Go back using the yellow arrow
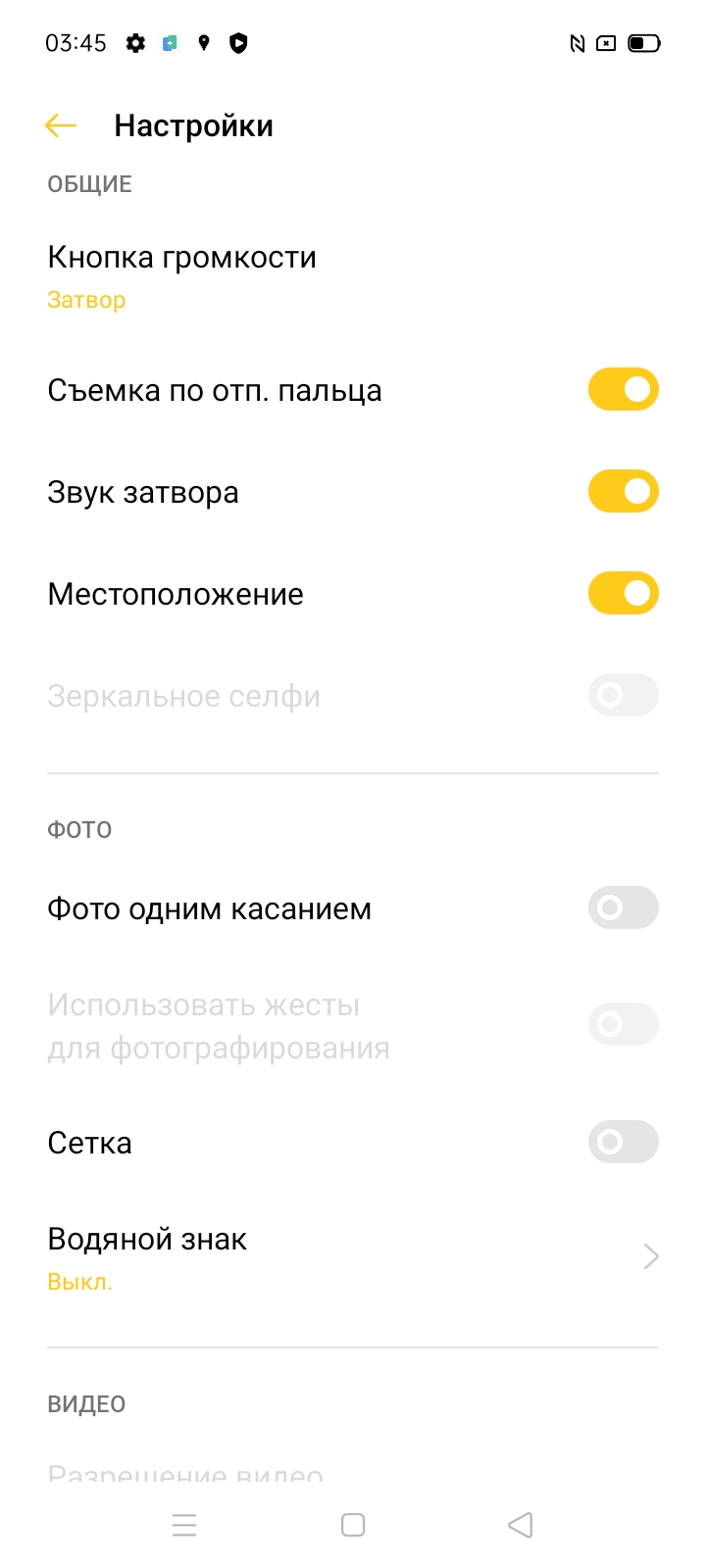 (61, 125)
